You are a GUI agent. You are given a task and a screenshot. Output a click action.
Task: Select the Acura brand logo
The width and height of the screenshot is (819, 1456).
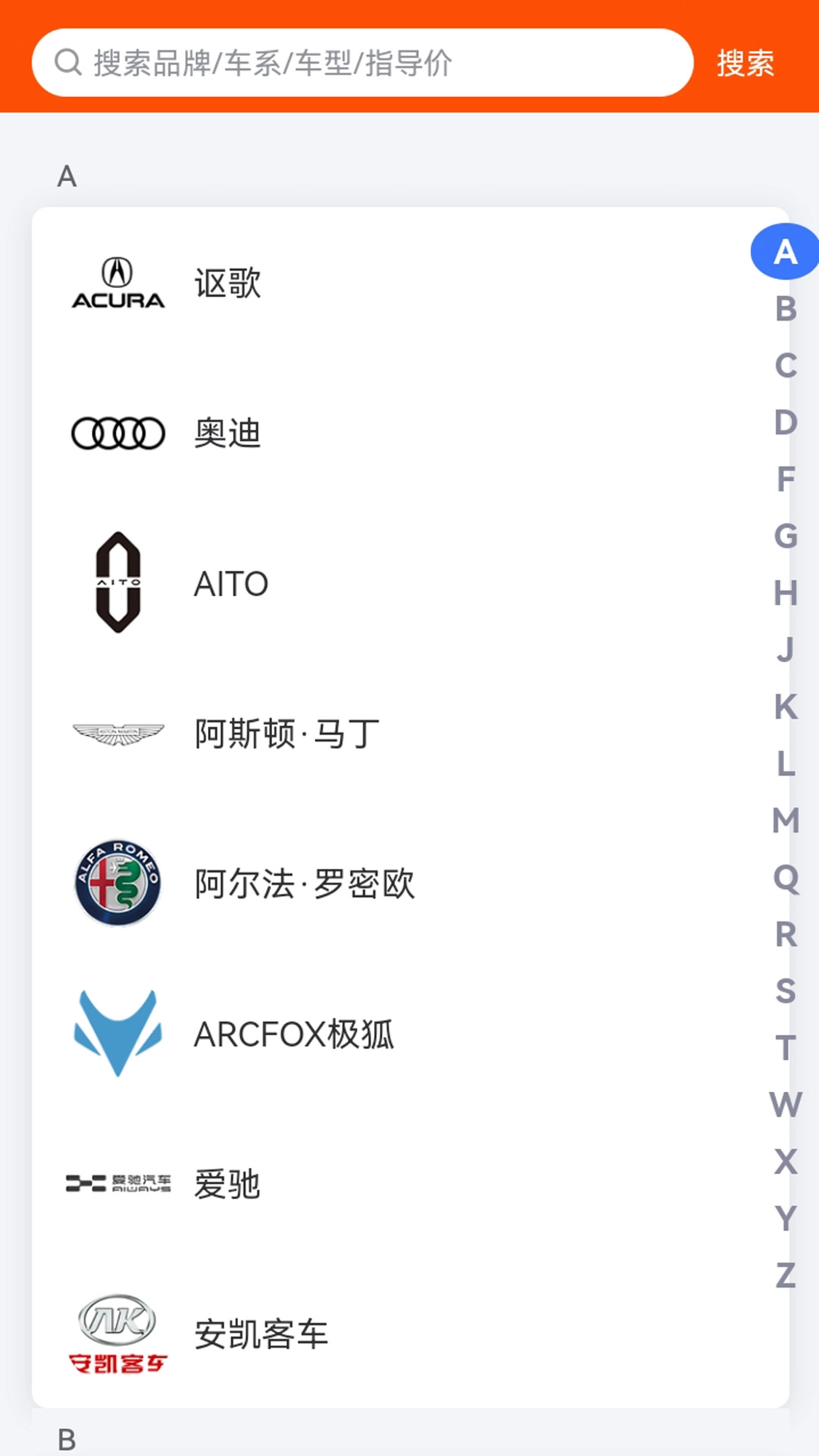point(118,283)
